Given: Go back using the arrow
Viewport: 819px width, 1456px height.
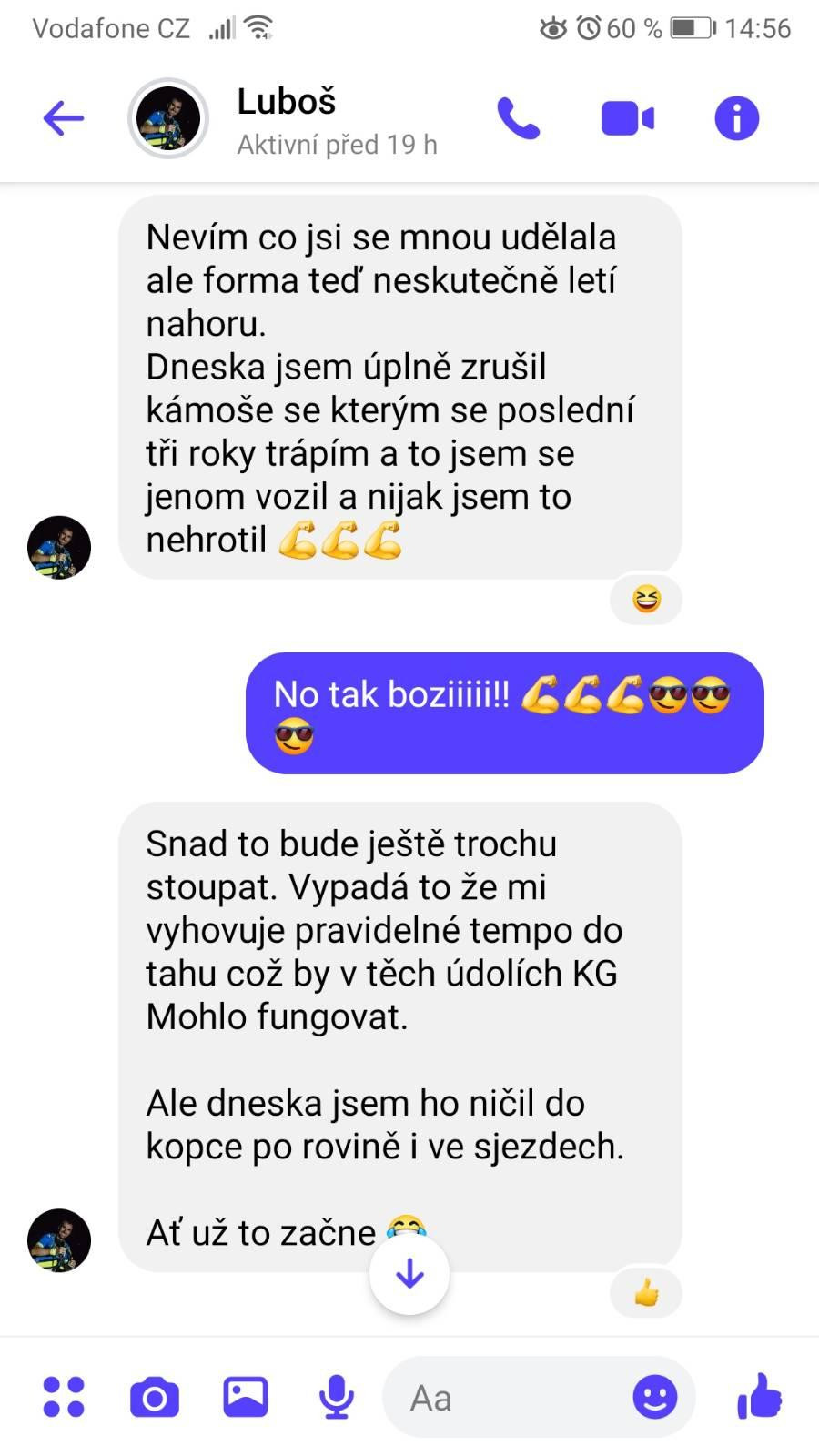Looking at the screenshot, I should coord(64,118).
